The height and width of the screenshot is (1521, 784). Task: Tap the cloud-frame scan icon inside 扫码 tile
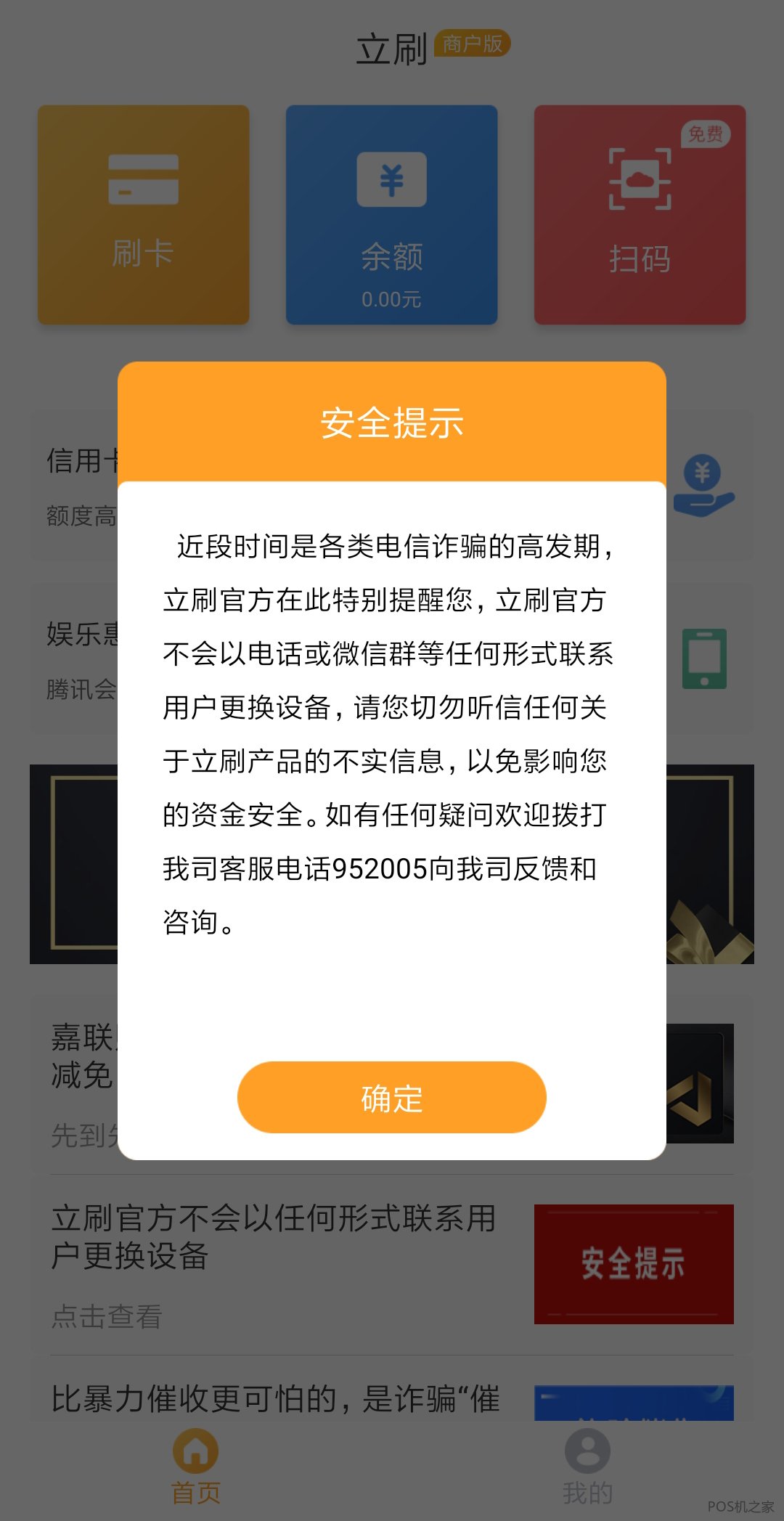point(640,179)
